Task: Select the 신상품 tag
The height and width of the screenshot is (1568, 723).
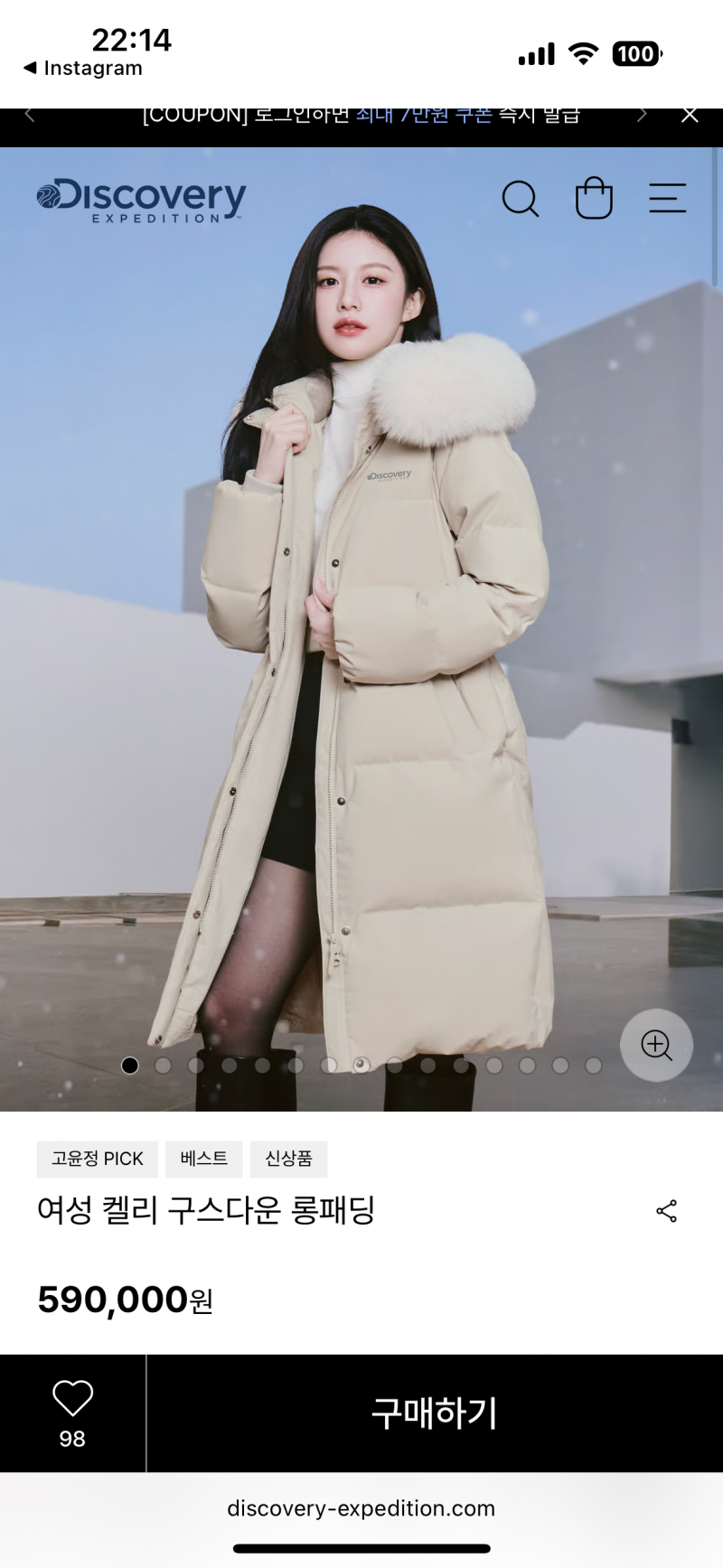Action: point(288,1159)
